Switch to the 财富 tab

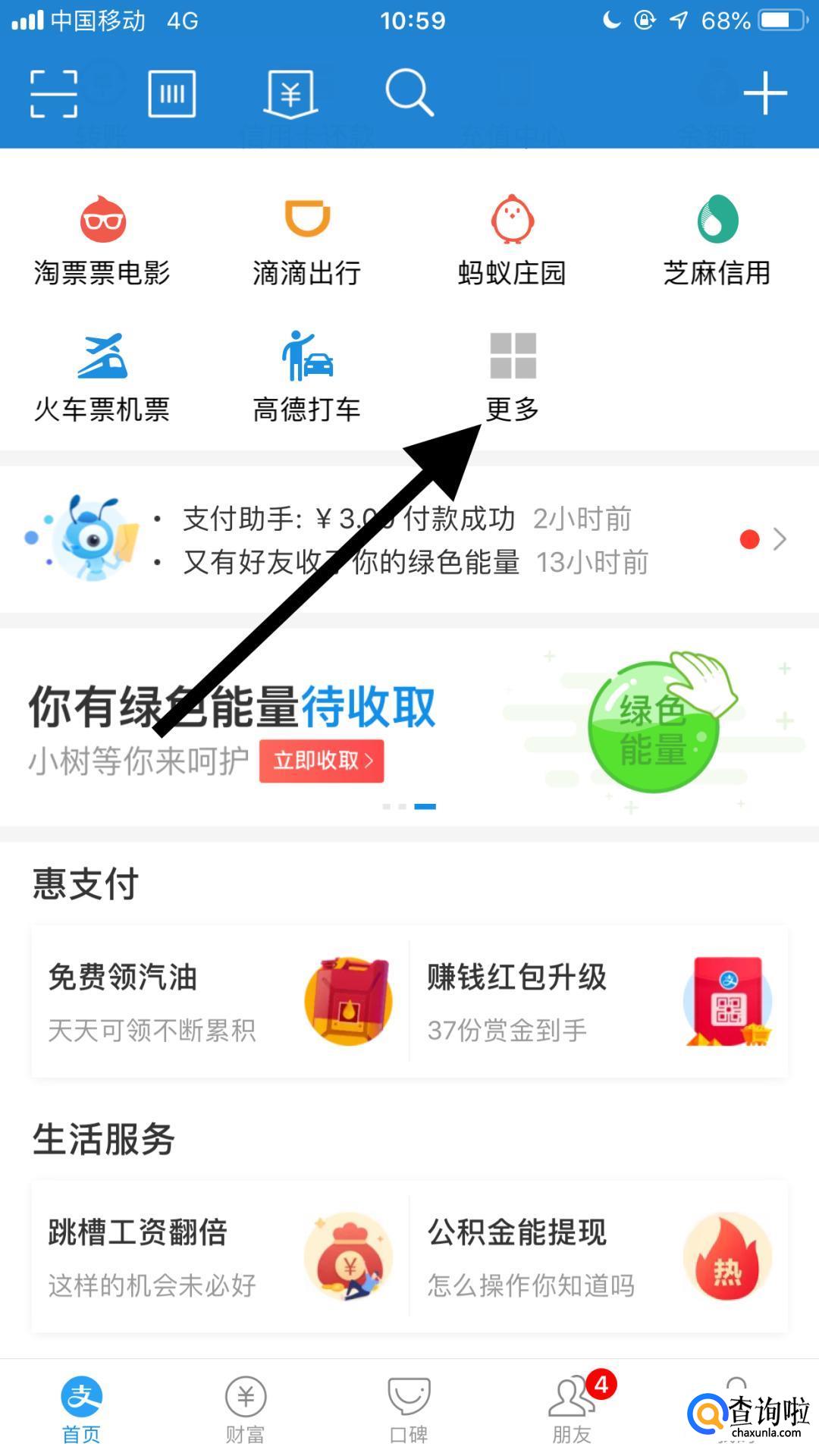[x=246, y=1410]
